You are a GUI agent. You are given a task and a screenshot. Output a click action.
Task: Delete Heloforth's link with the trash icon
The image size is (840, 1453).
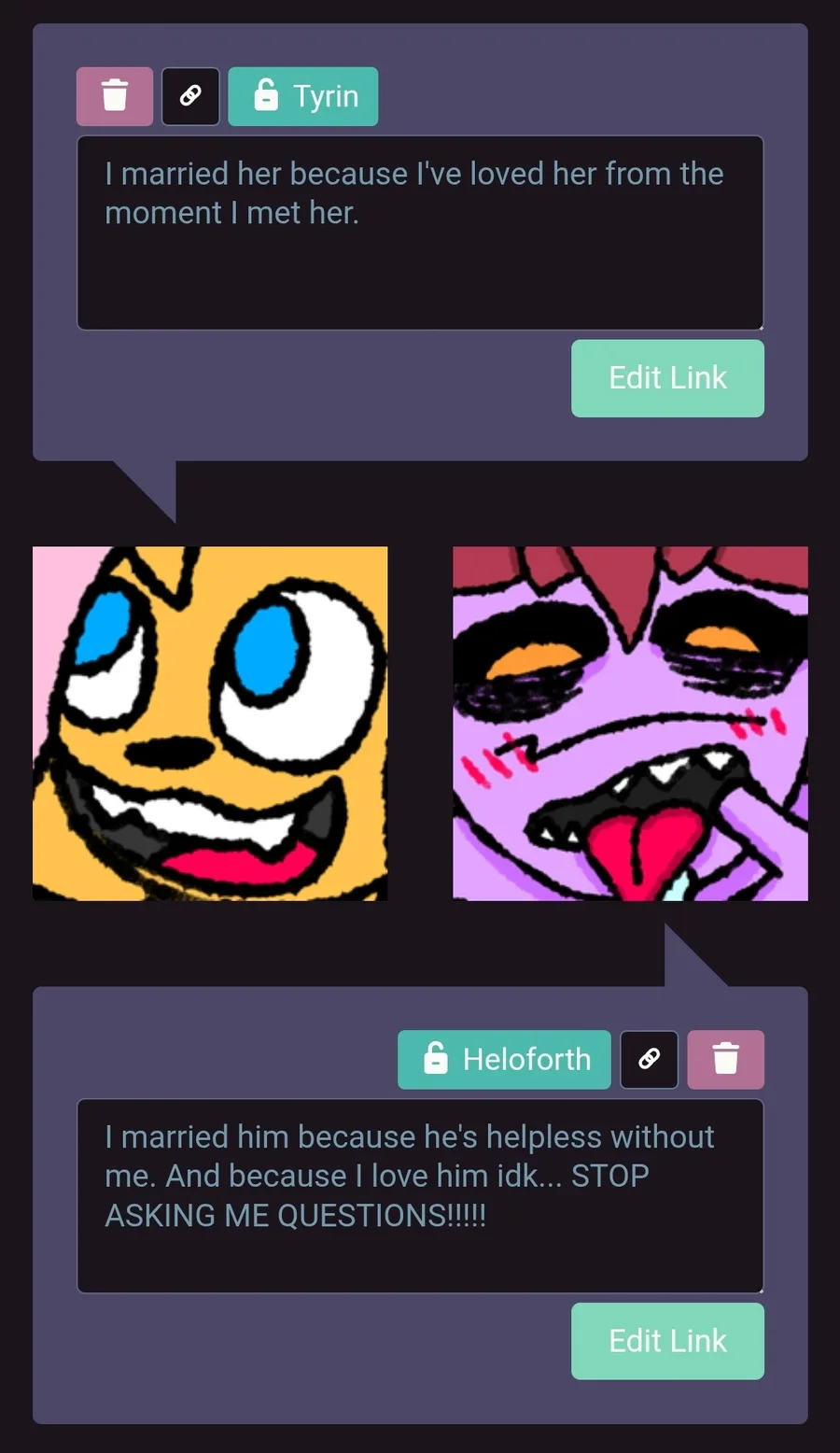click(725, 1060)
